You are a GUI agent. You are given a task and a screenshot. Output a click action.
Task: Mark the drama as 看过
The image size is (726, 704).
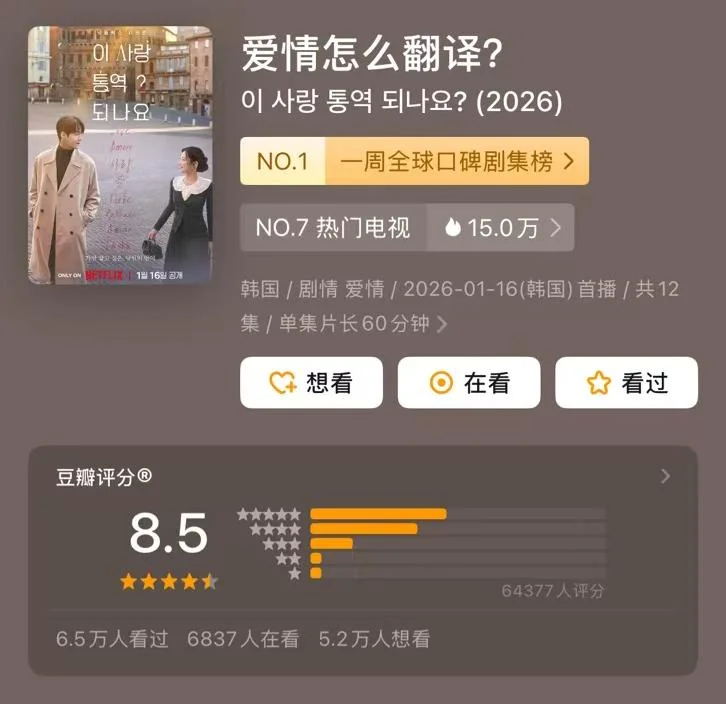coord(626,383)
